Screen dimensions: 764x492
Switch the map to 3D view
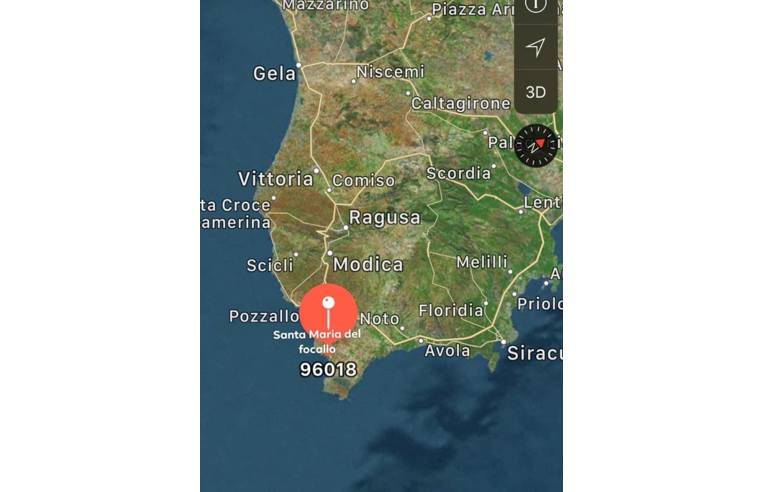pos(536,92)
